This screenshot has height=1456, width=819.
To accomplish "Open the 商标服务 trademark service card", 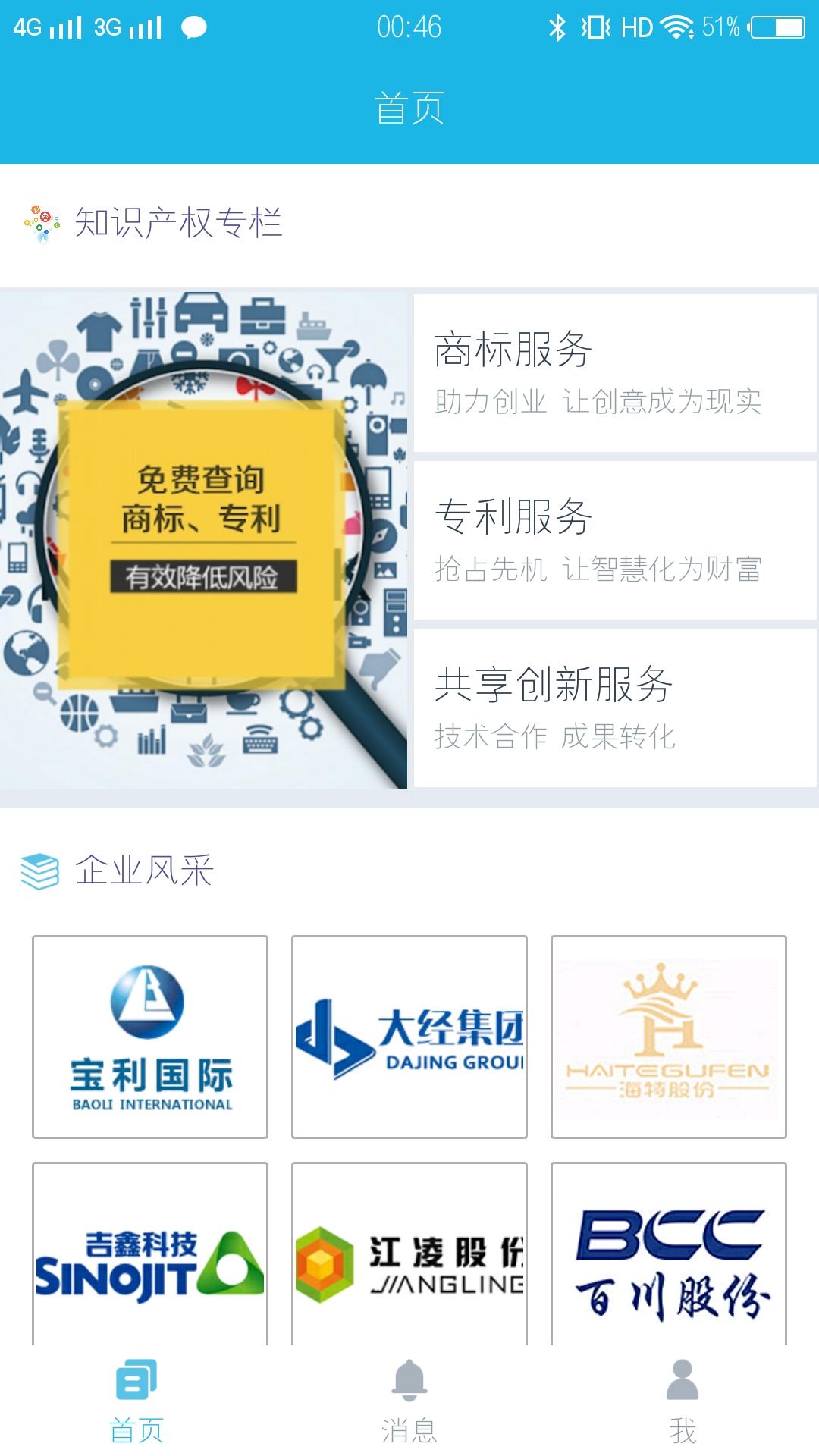I will point(614,373).
